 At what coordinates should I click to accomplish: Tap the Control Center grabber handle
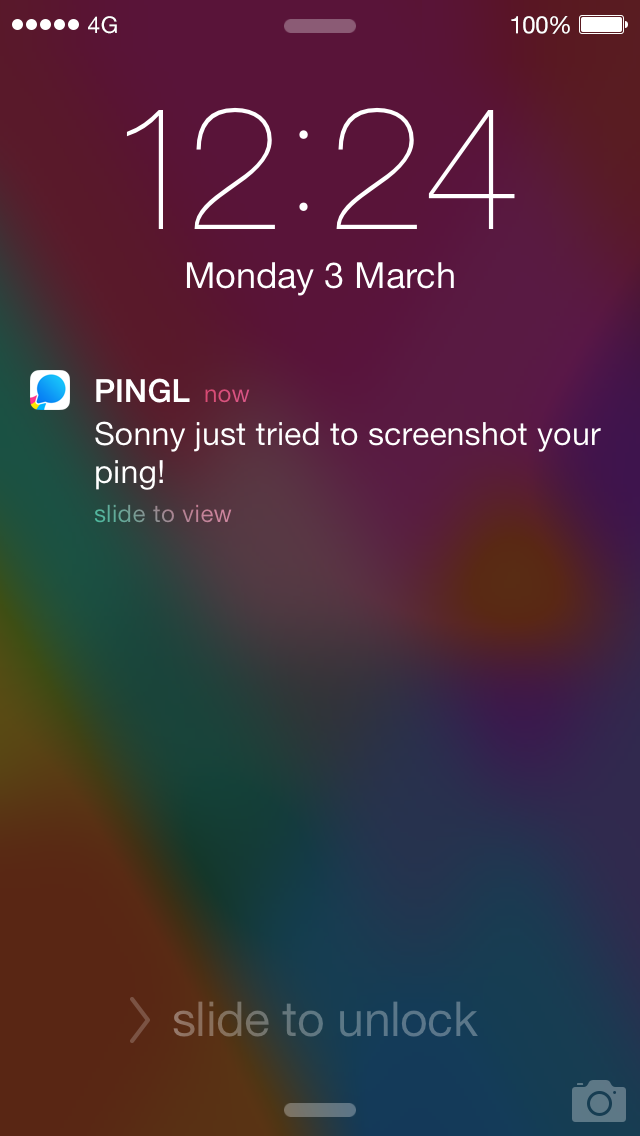320,1110
